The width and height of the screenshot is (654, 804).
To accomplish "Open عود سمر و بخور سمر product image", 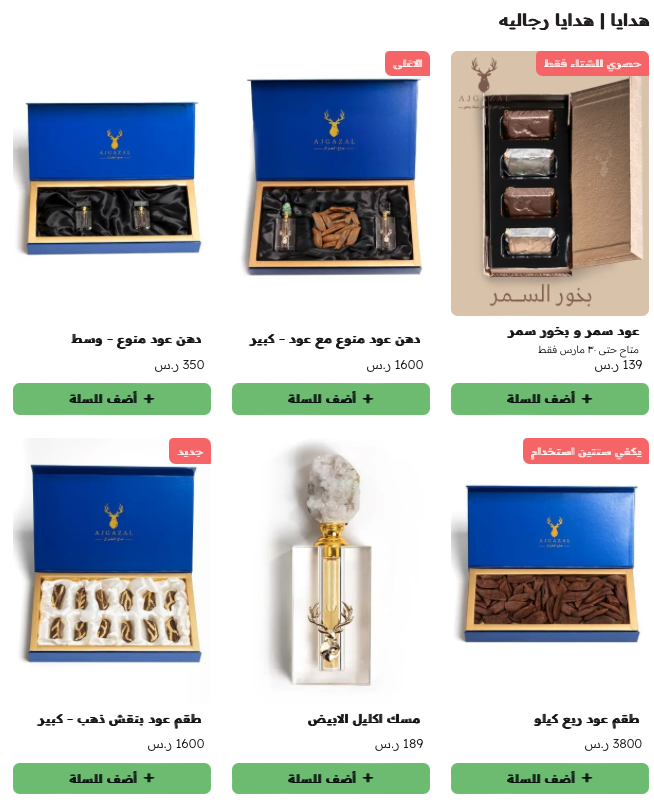I will click(549, 183).
